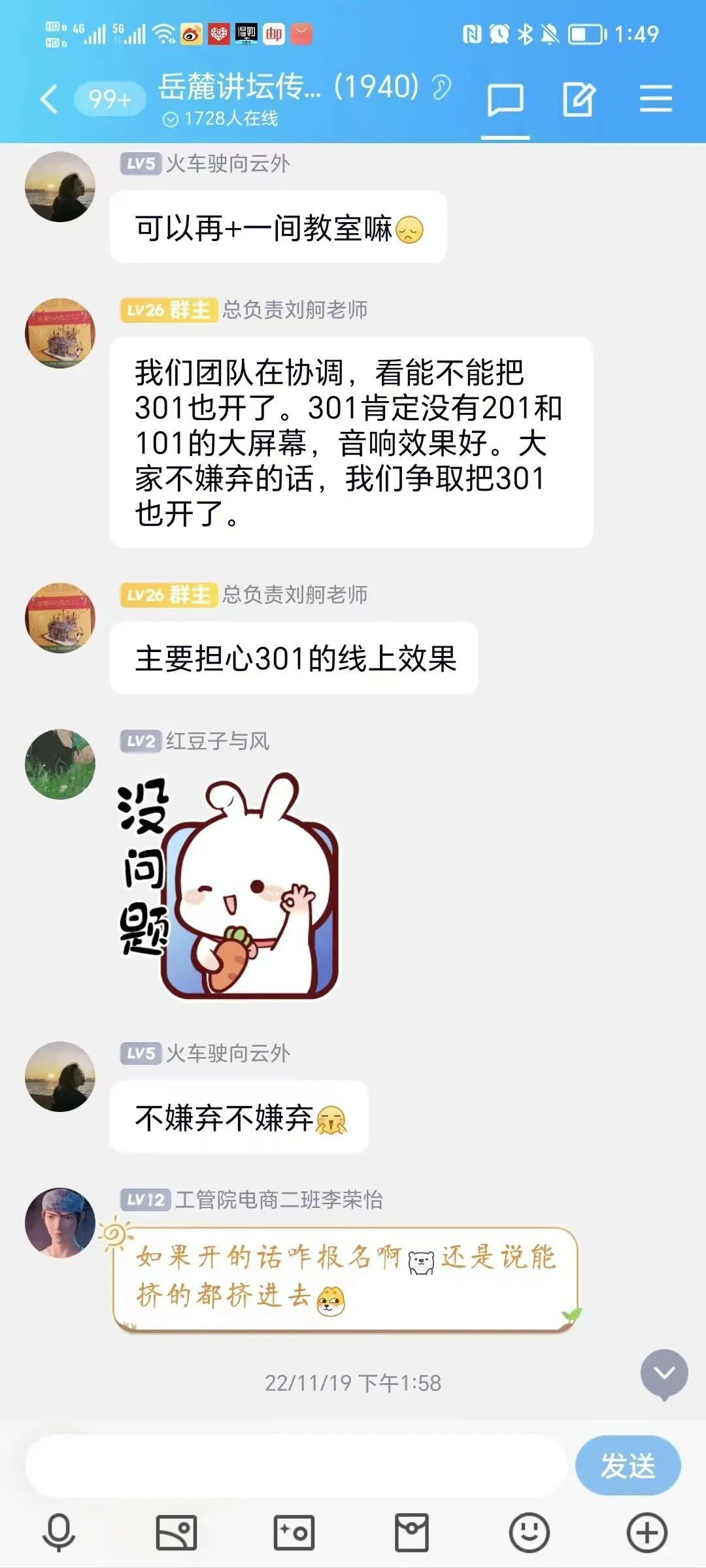Open the chat bubble tab in header
706x1568 pixels.
(x=505, y=100)
